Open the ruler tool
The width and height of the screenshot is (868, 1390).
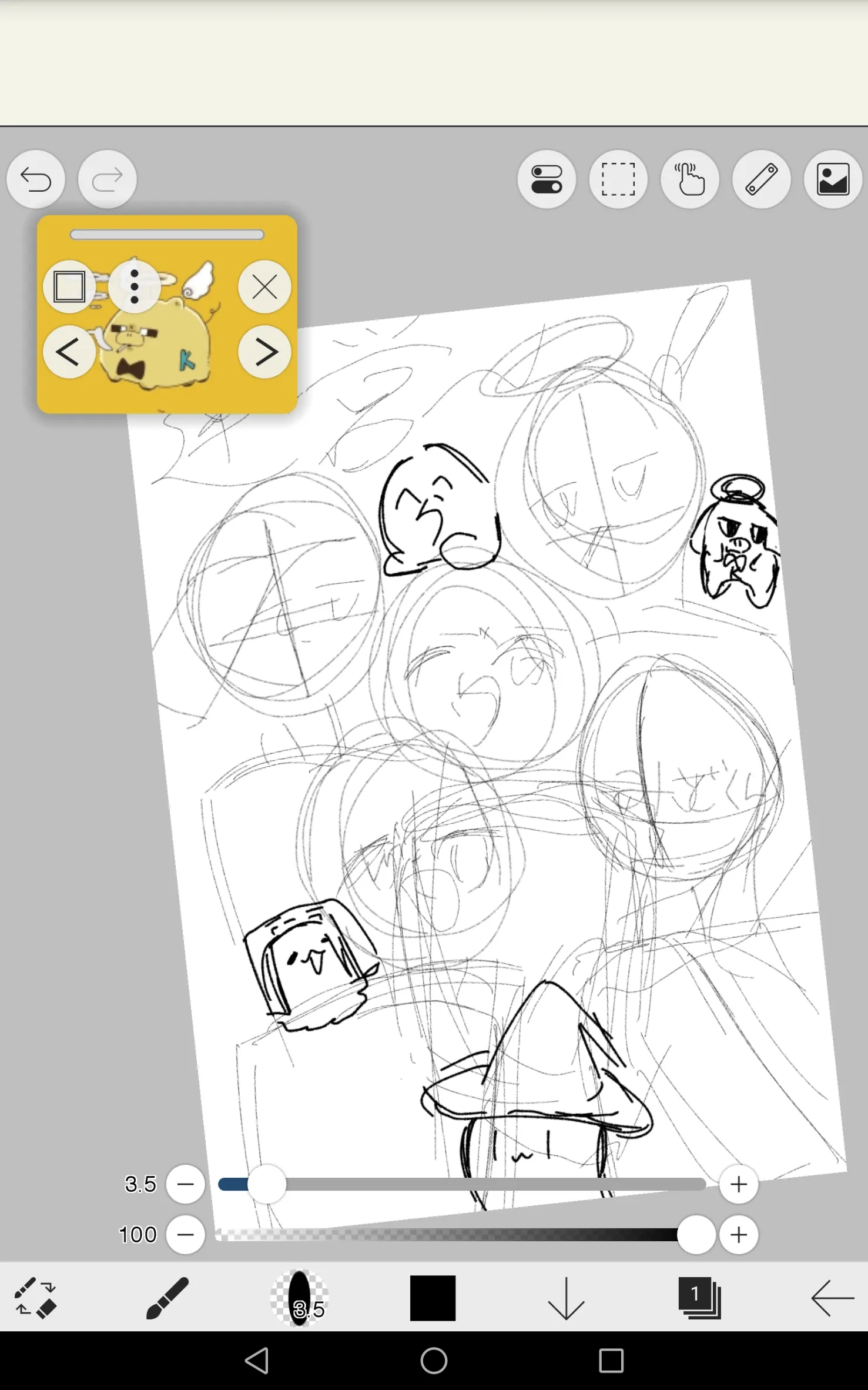762,179
